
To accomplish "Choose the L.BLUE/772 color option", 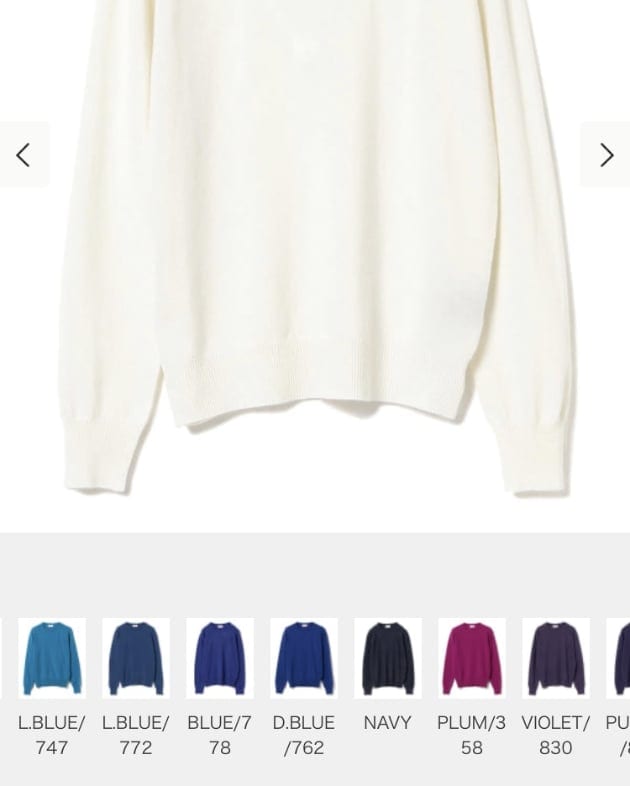I will [136, 658].
